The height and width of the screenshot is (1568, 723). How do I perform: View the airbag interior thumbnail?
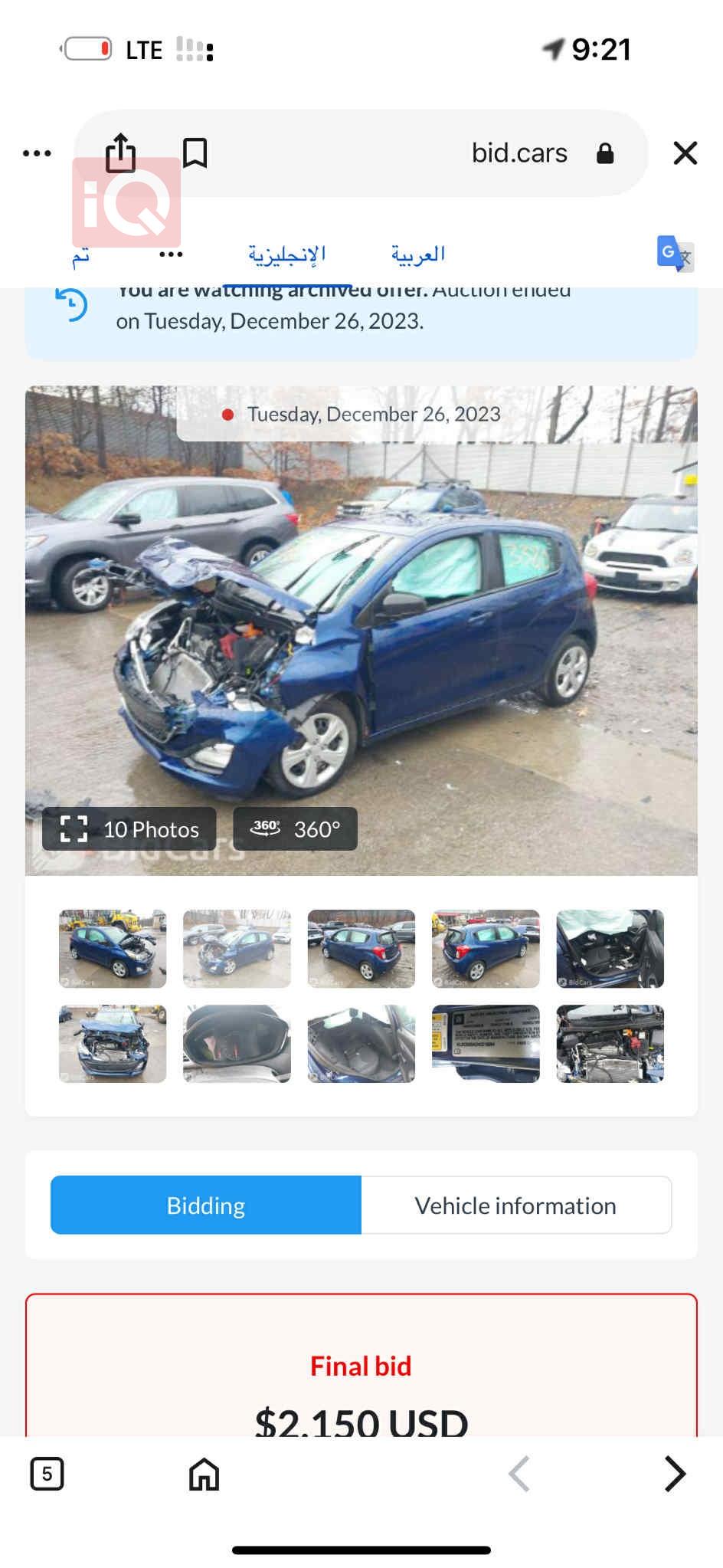pyautogui.click(x=610, y=949)
